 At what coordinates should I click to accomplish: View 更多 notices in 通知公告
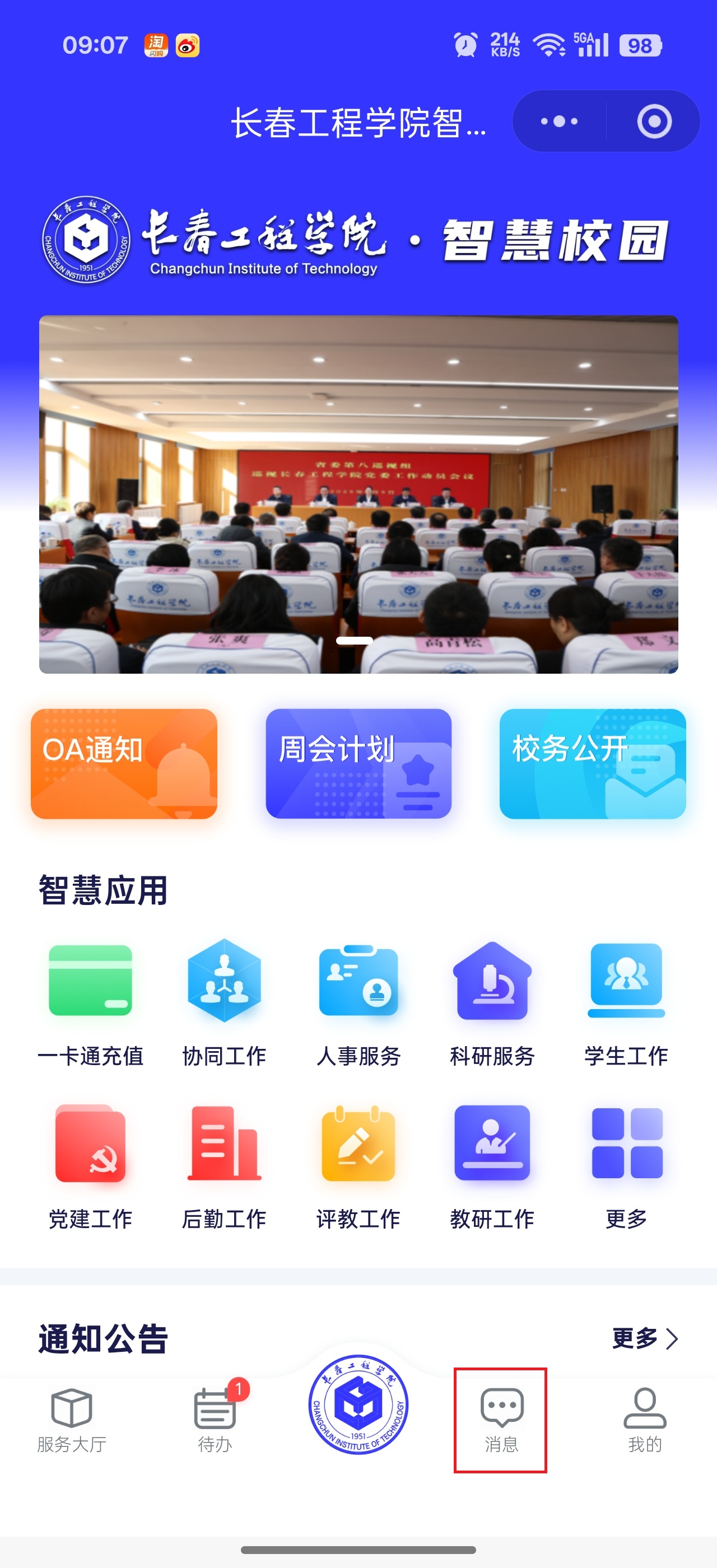pos(645,1338)
